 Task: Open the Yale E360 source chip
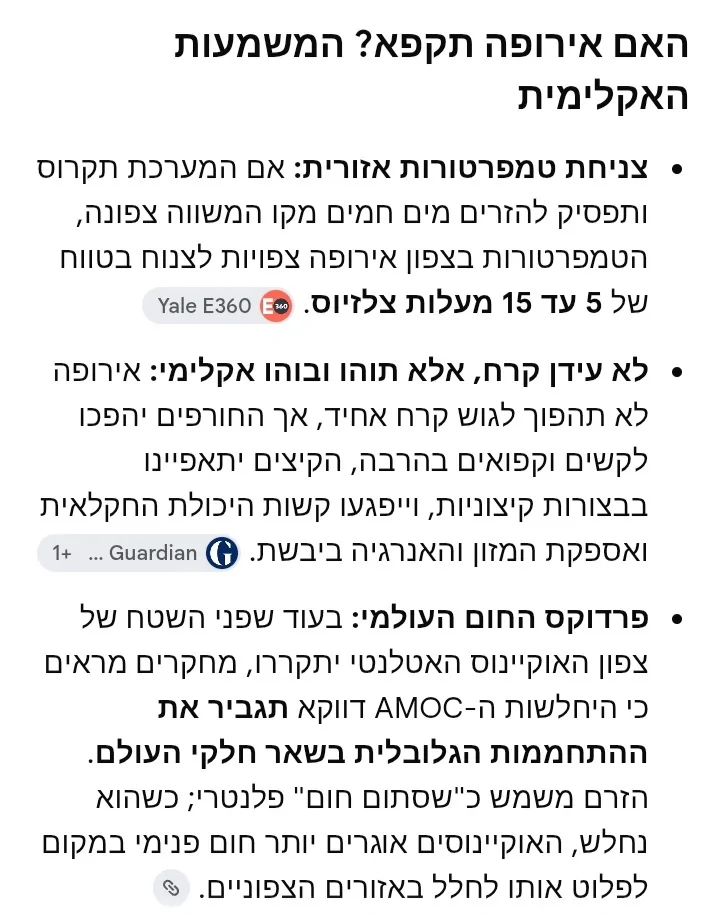pyautogui.click(x=218, y=305)
